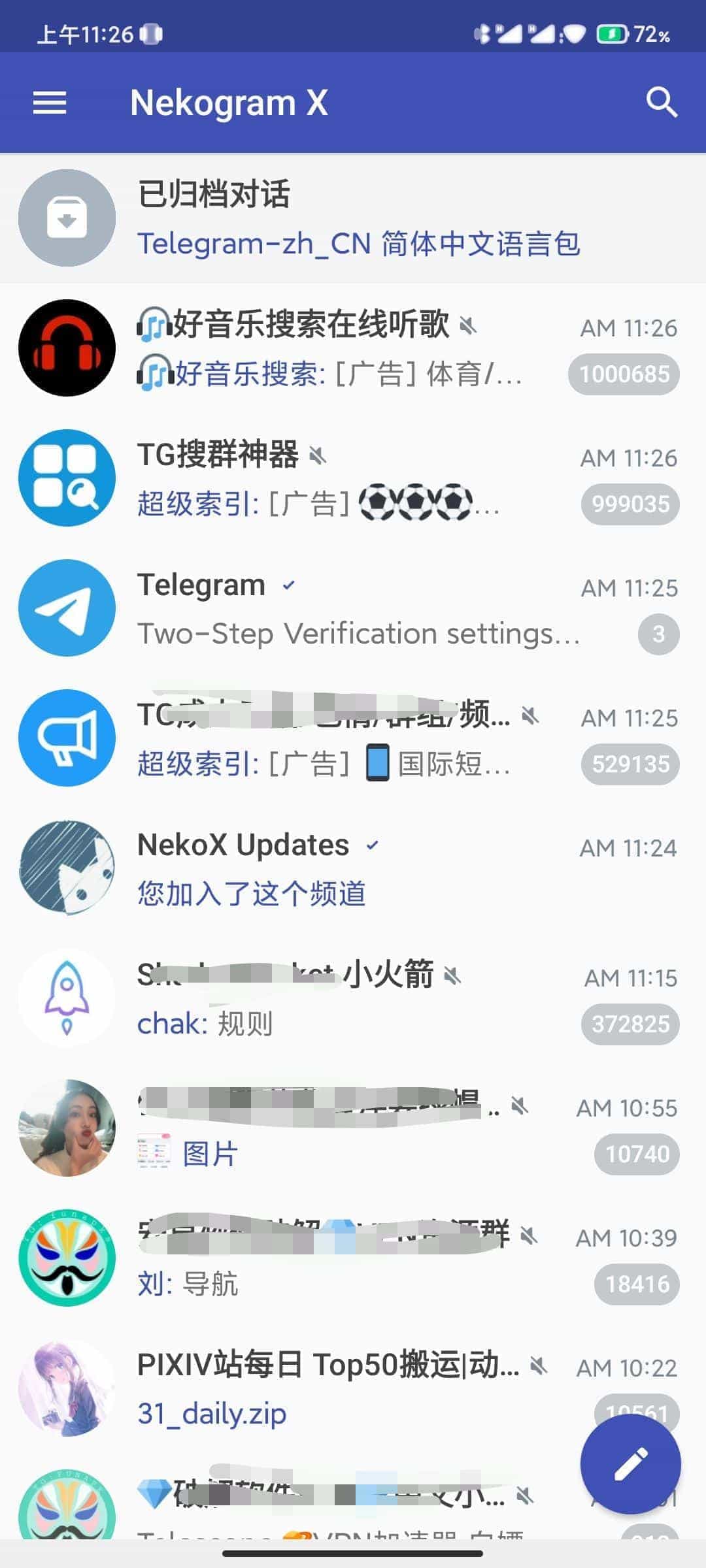Screen dimensions: 706x1568
Task: Open the 好音乐搜索在线听歌 chat
Action: 353,348
